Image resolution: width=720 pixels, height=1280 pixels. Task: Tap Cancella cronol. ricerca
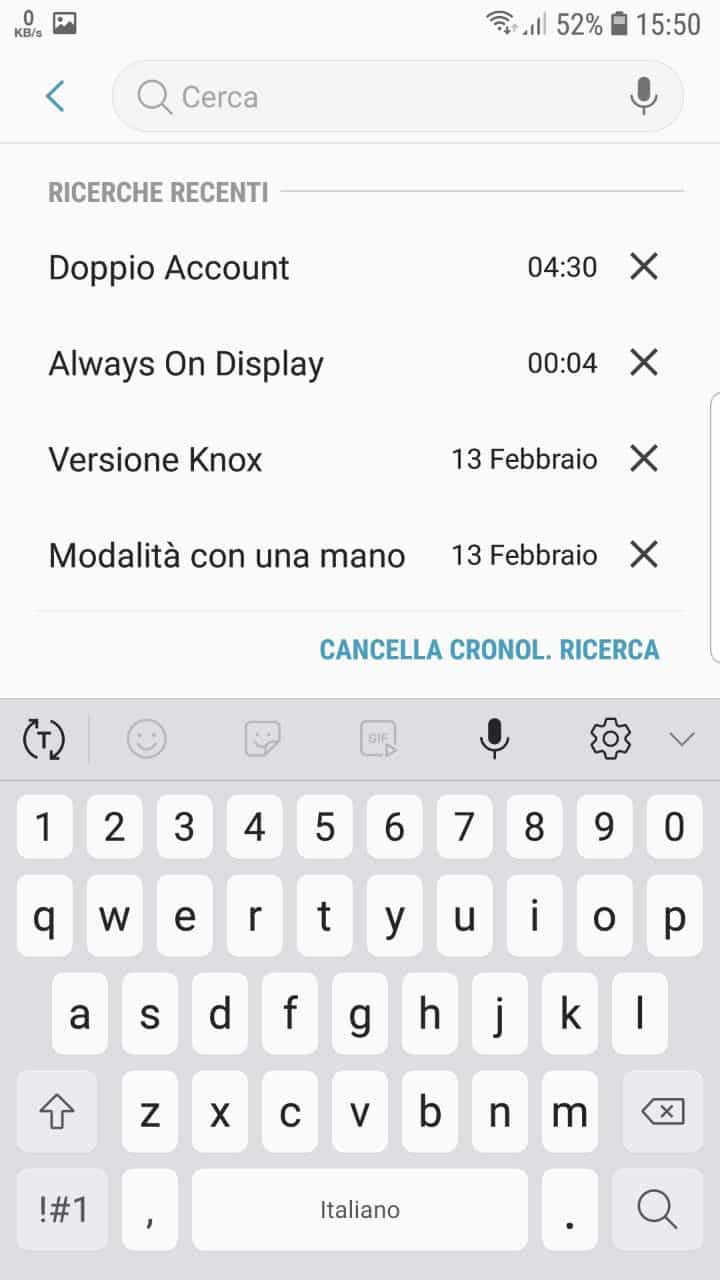click(489, 650)
